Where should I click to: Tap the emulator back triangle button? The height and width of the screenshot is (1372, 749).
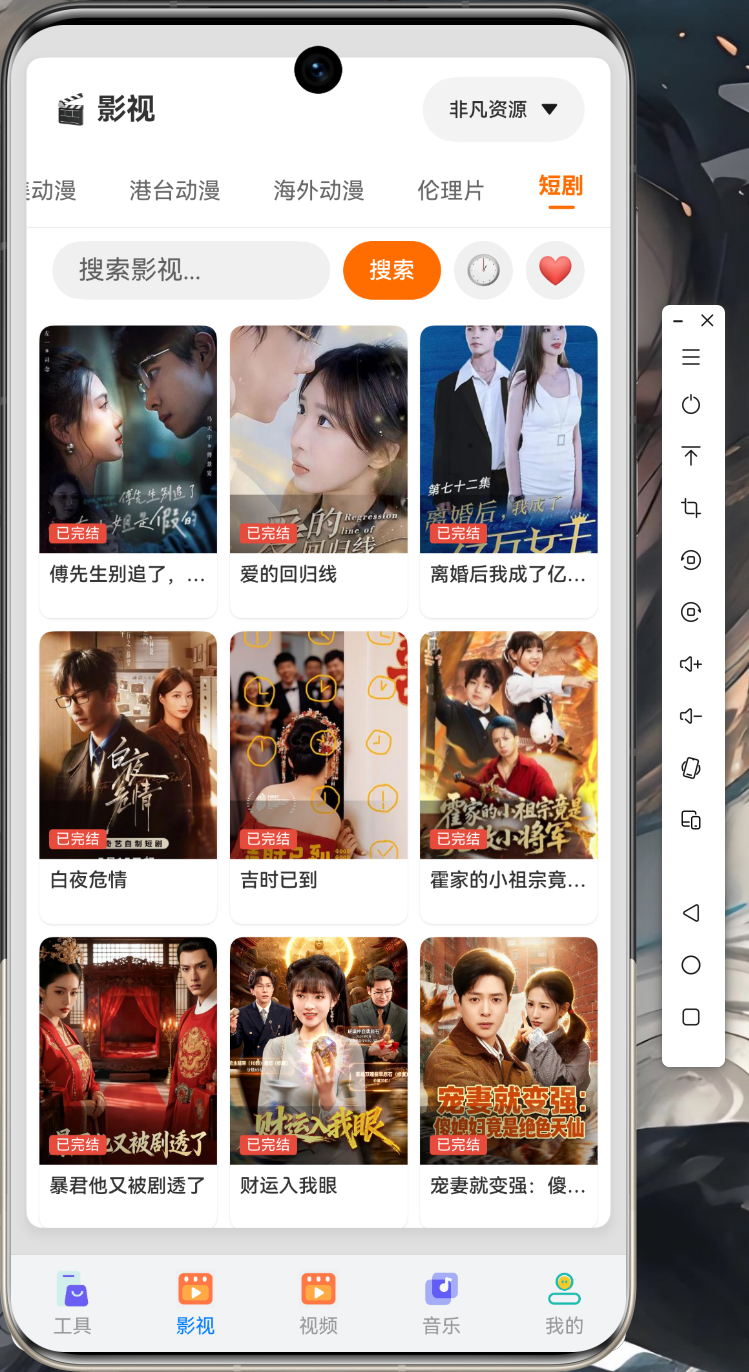pyautogui.click(x=690, y=913)
